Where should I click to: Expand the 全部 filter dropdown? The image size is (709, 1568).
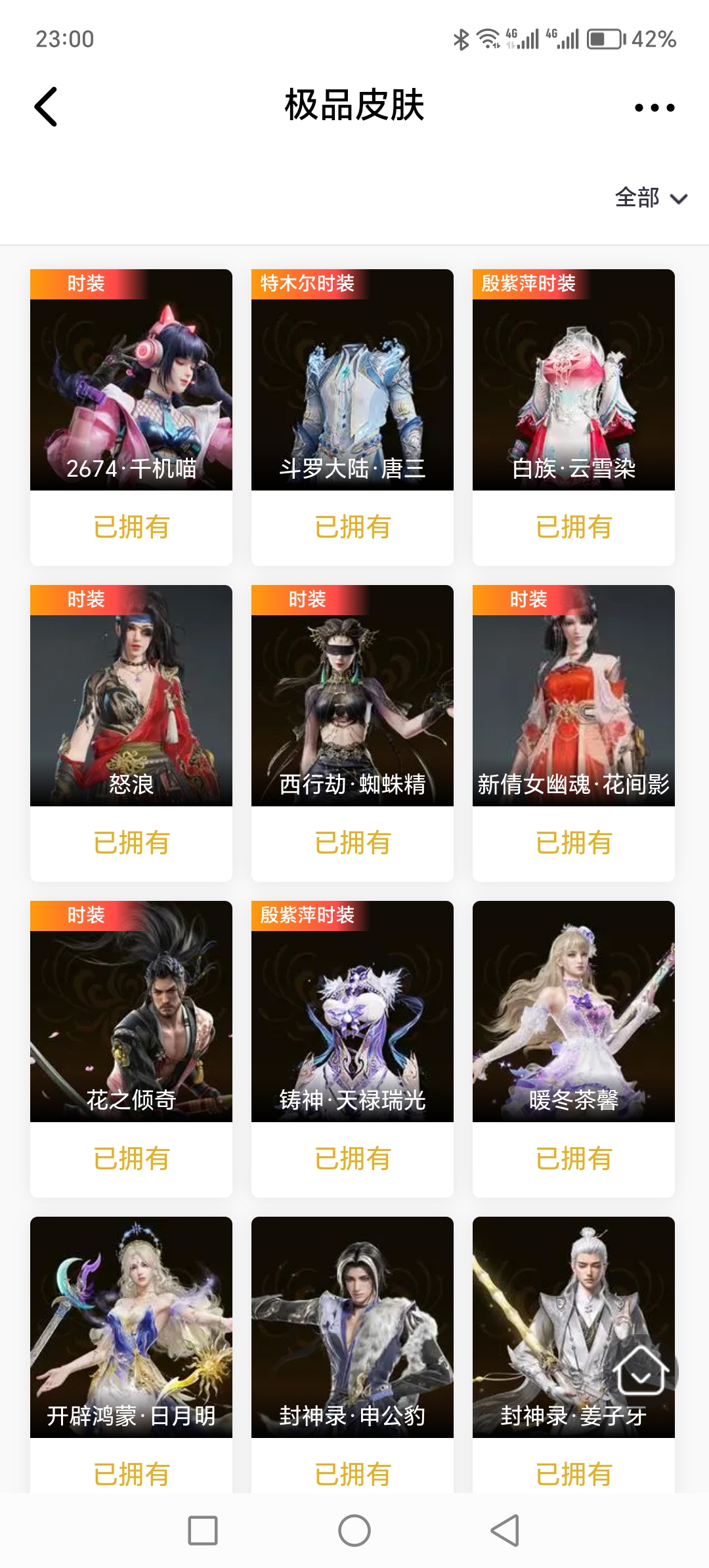pos(650,198)
